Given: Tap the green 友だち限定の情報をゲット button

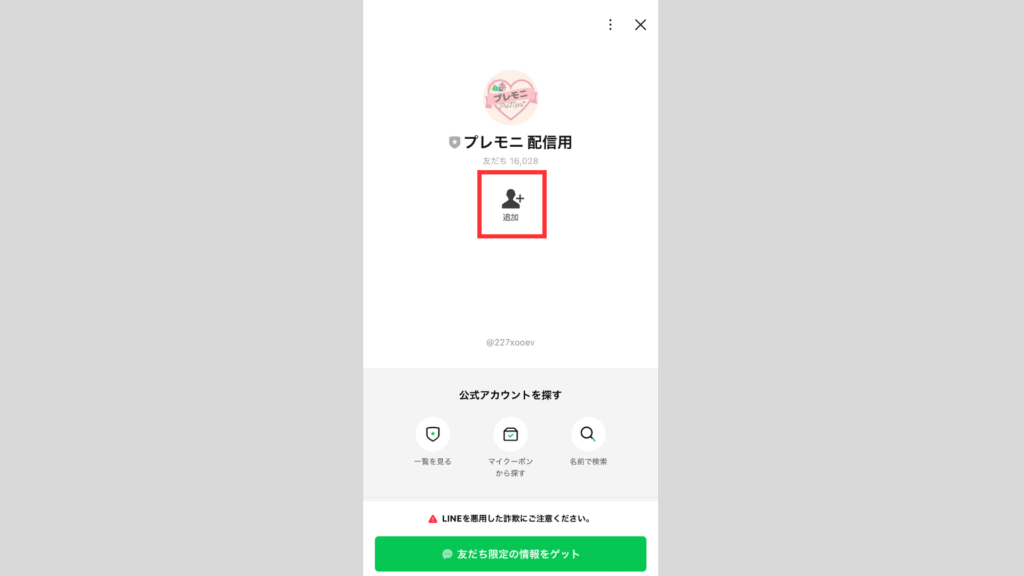Looking at the screenshot, I should [510, 554].
